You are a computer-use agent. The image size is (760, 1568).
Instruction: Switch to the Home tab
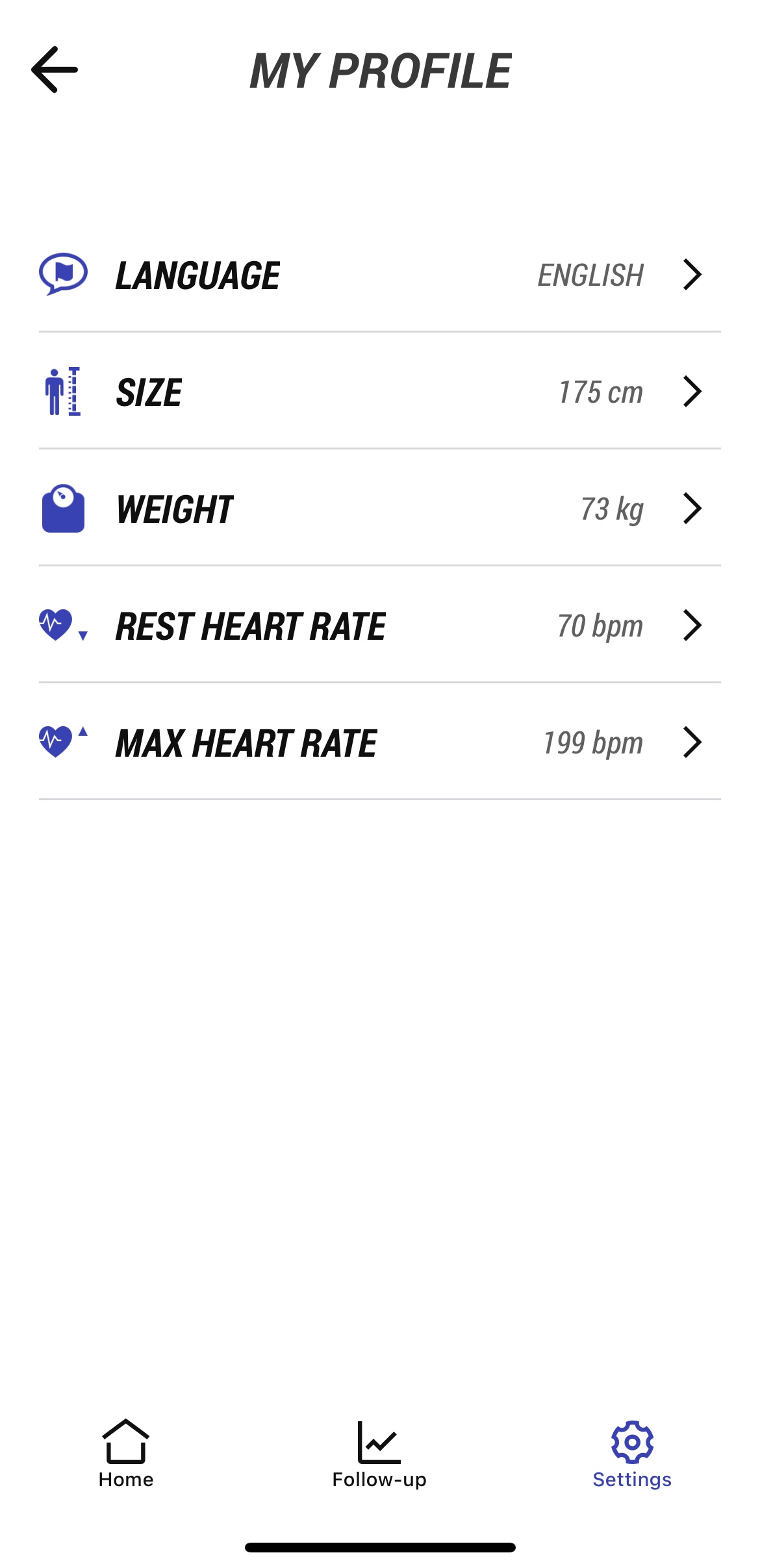[126, 1454]
